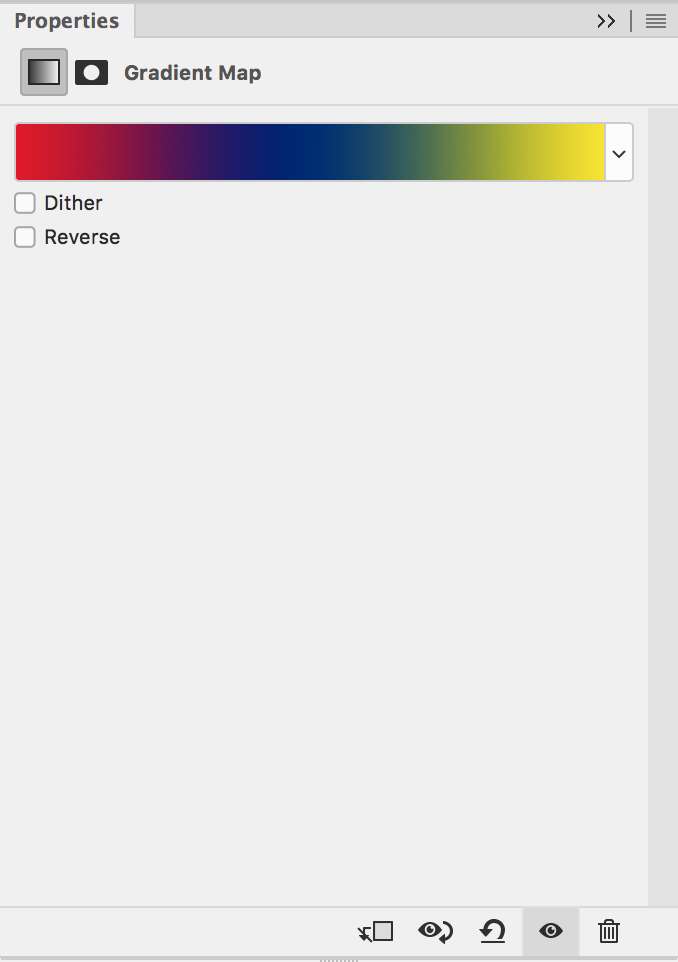Select the Properties tab
The height and width of the screenshot is (962, 678).
coord(66,21)
